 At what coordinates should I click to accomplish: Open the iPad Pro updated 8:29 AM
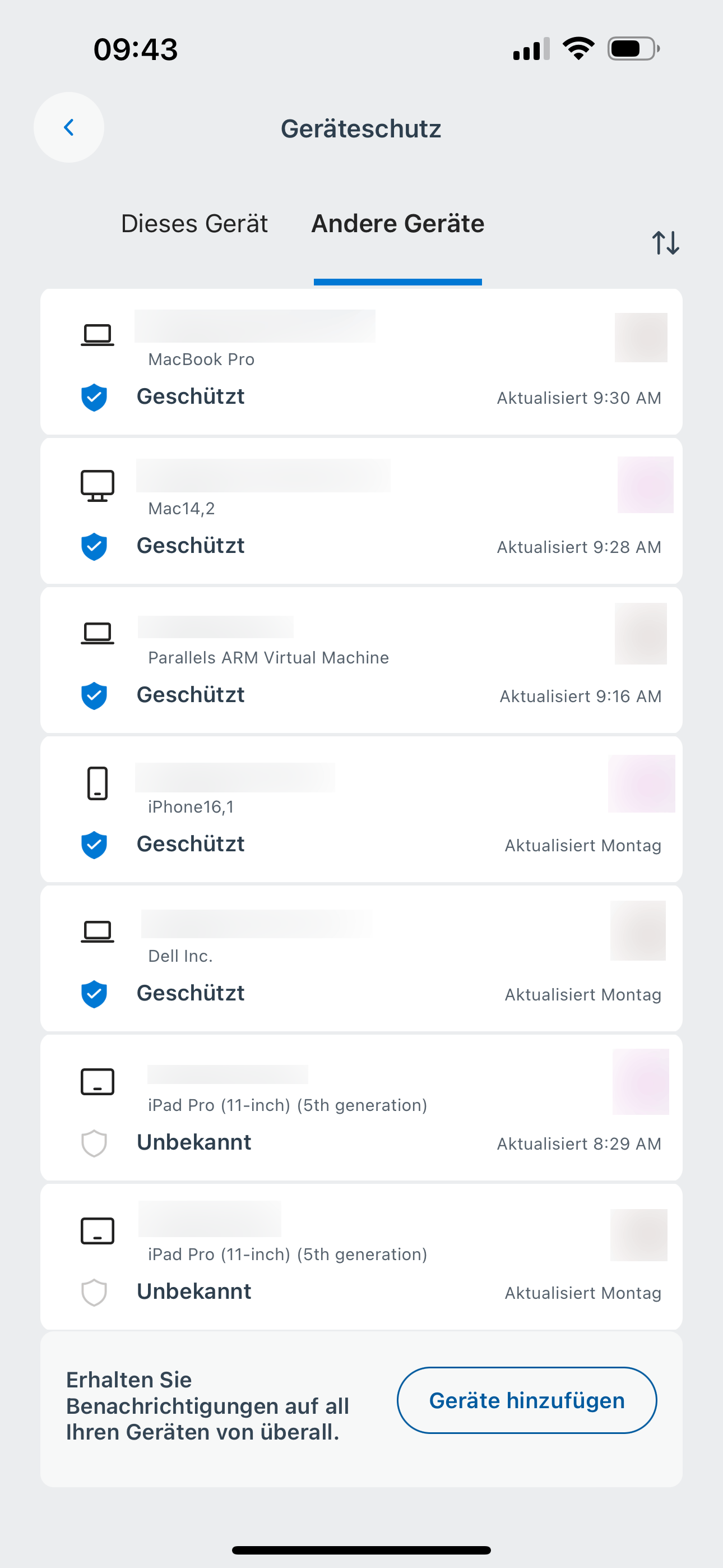tap(361, 1107)
